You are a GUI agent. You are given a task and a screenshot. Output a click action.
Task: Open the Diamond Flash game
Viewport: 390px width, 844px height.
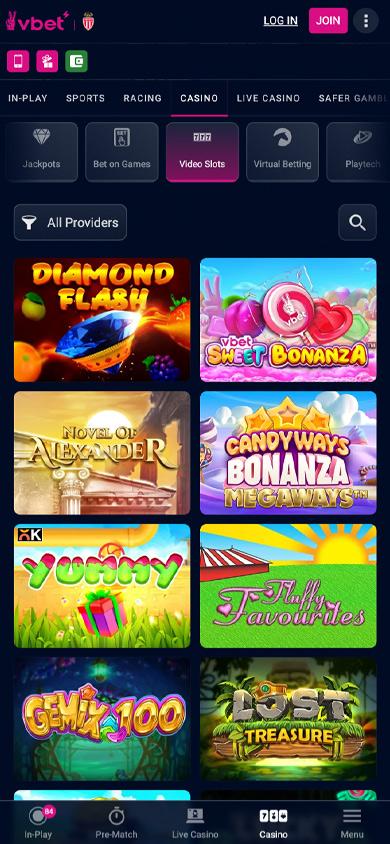[x=102, y=320]
